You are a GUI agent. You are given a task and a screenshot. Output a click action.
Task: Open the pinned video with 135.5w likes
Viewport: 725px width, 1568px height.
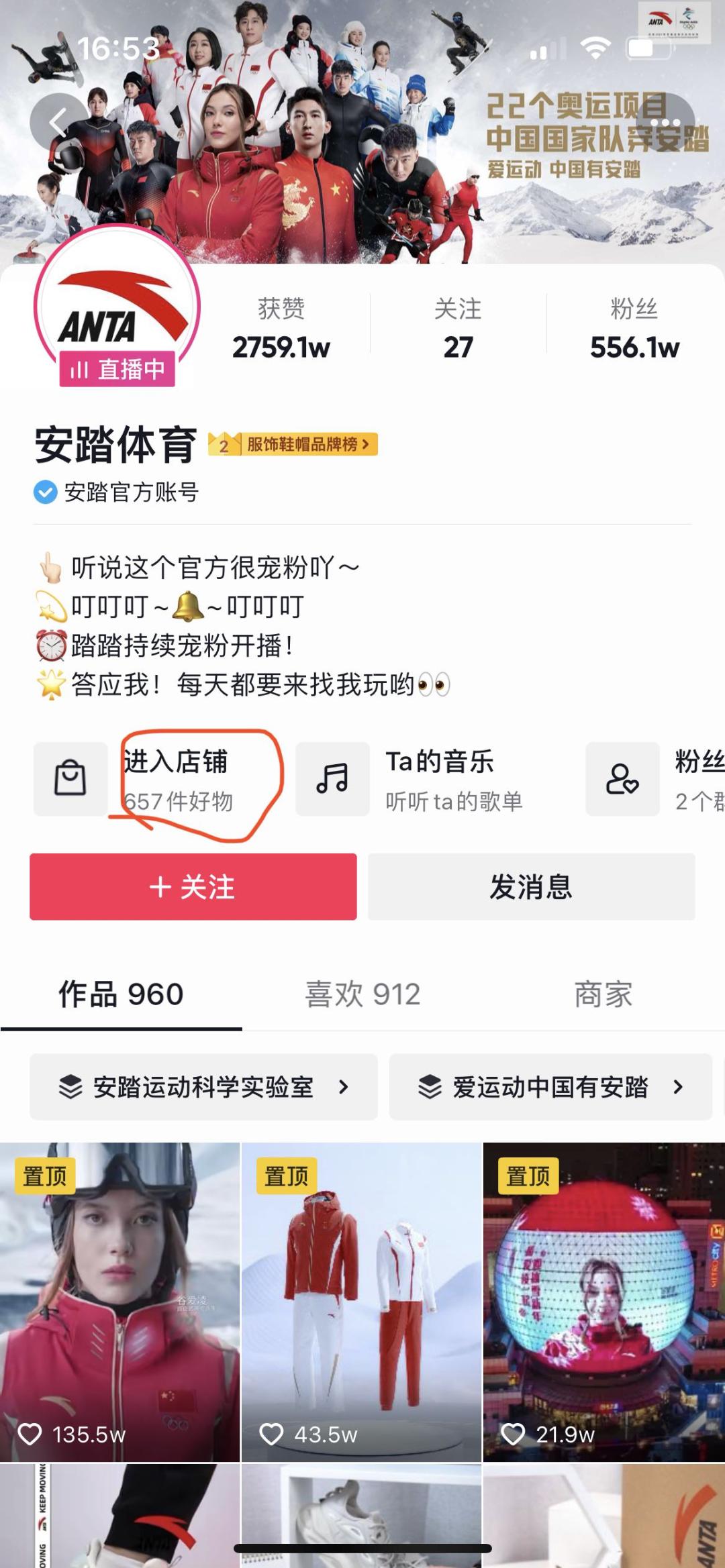tap(119, 1302)
